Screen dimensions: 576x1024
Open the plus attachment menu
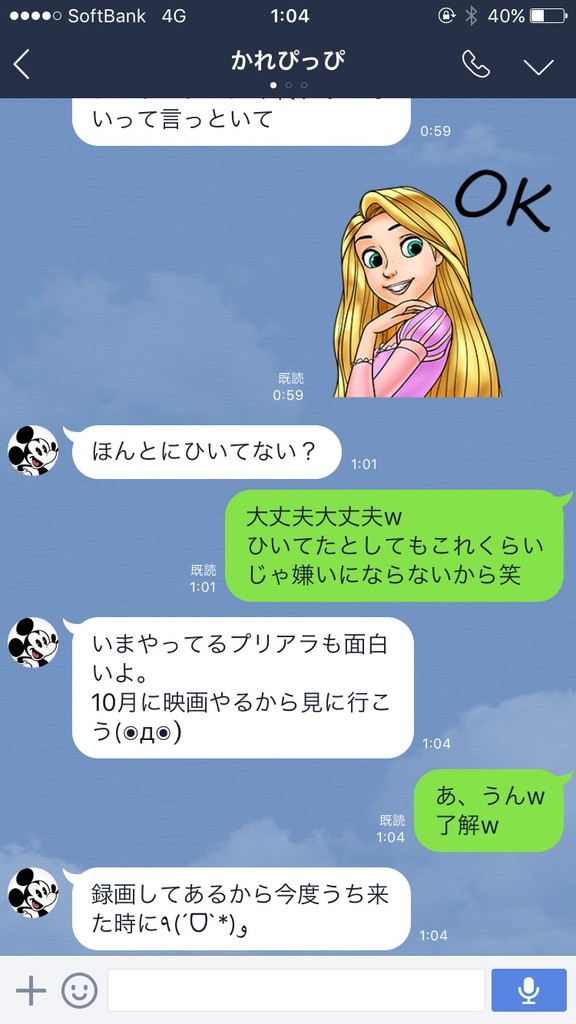tap(31, 991)
